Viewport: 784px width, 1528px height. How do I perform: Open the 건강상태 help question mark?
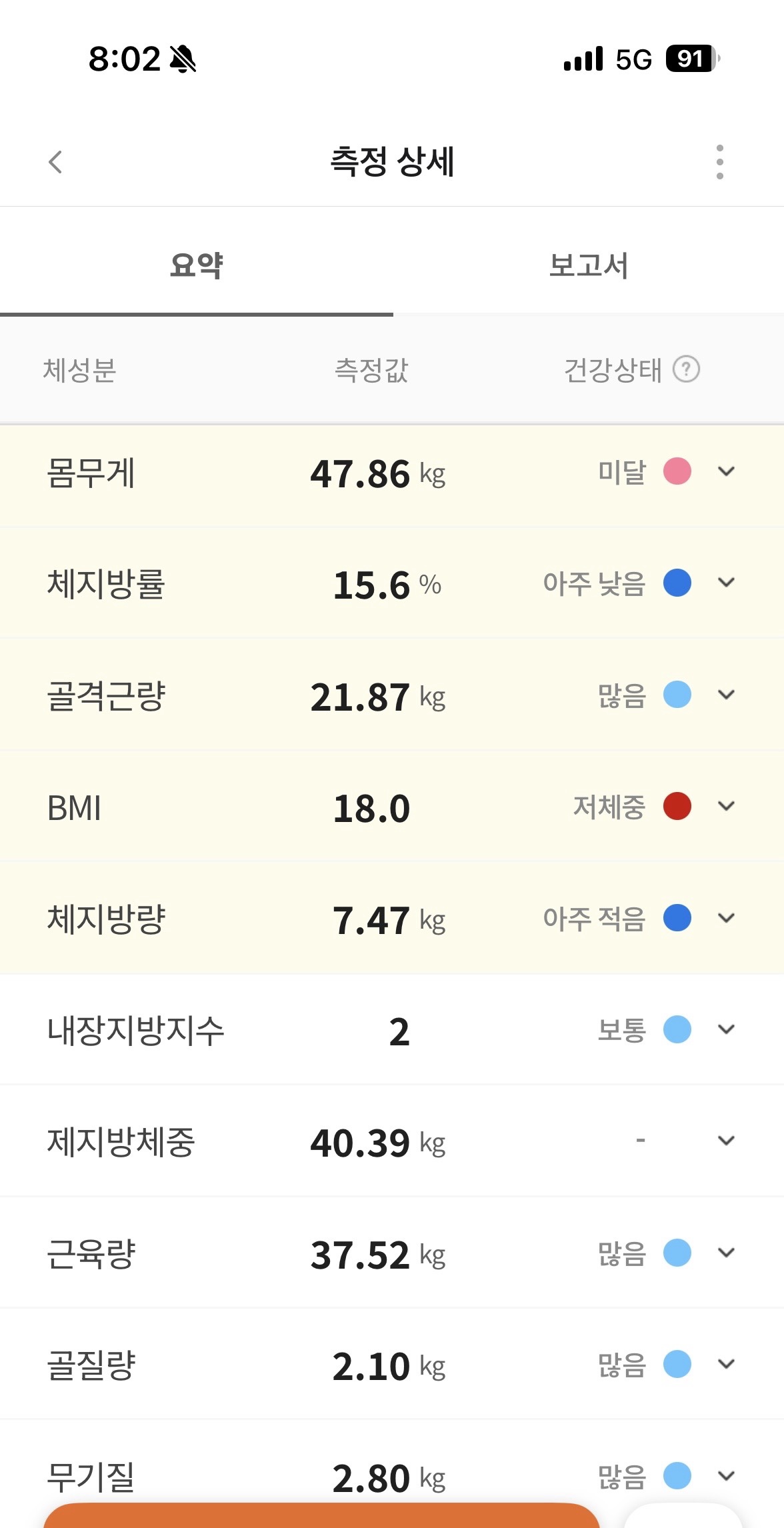[x=686, y=369]
